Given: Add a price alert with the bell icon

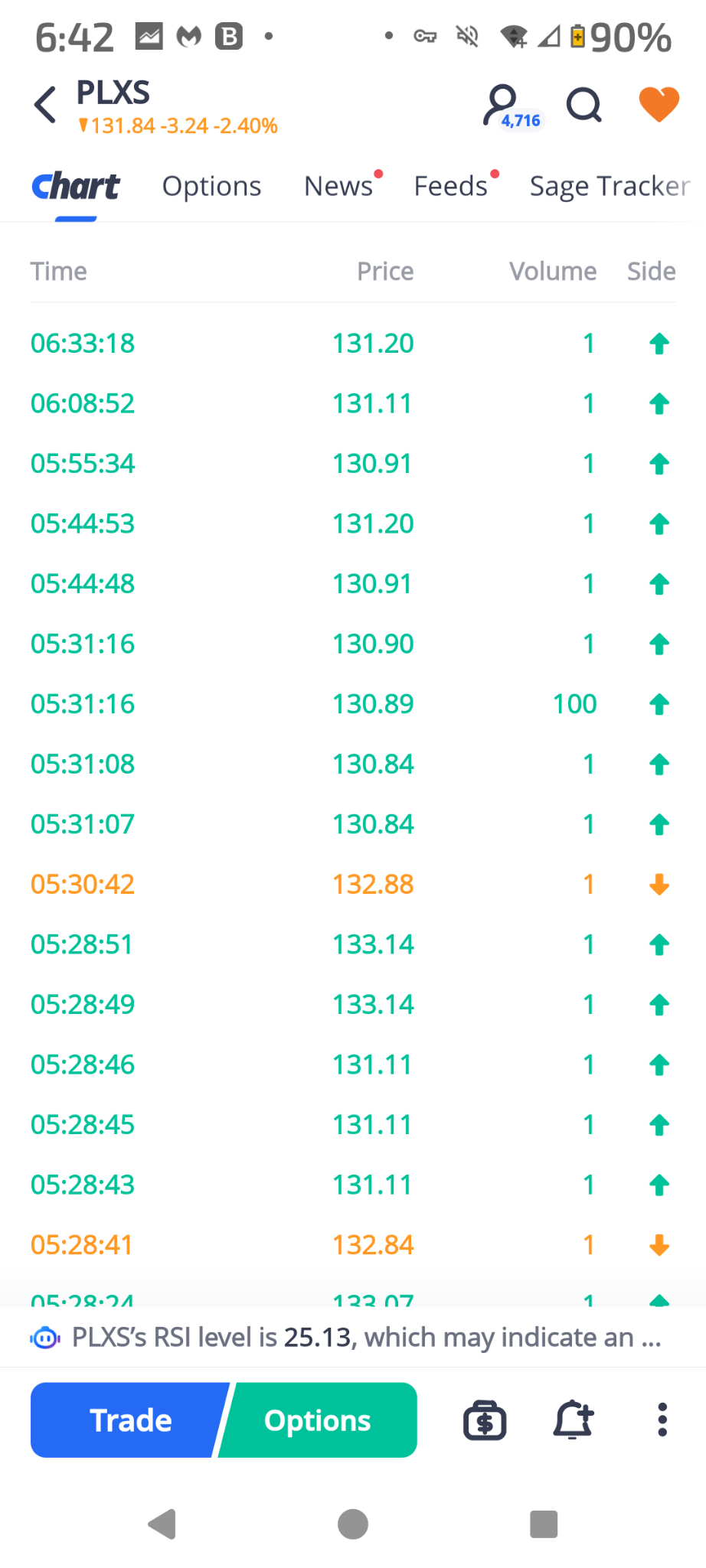Looking at the screenshot, I should (x=574, y=1420).
